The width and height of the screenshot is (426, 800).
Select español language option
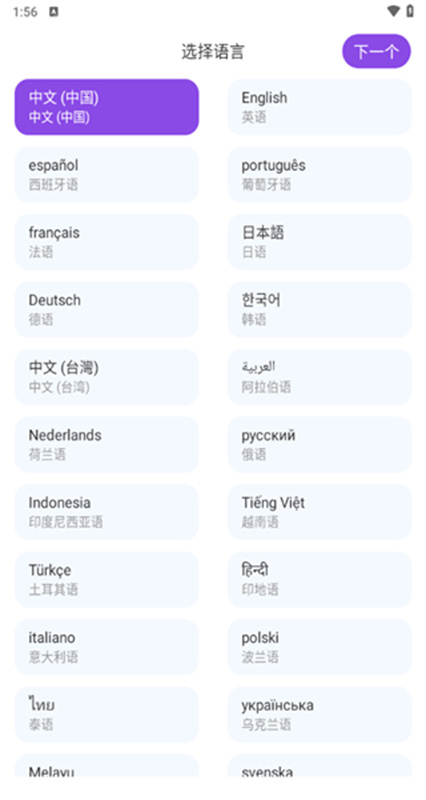point(107,174)
